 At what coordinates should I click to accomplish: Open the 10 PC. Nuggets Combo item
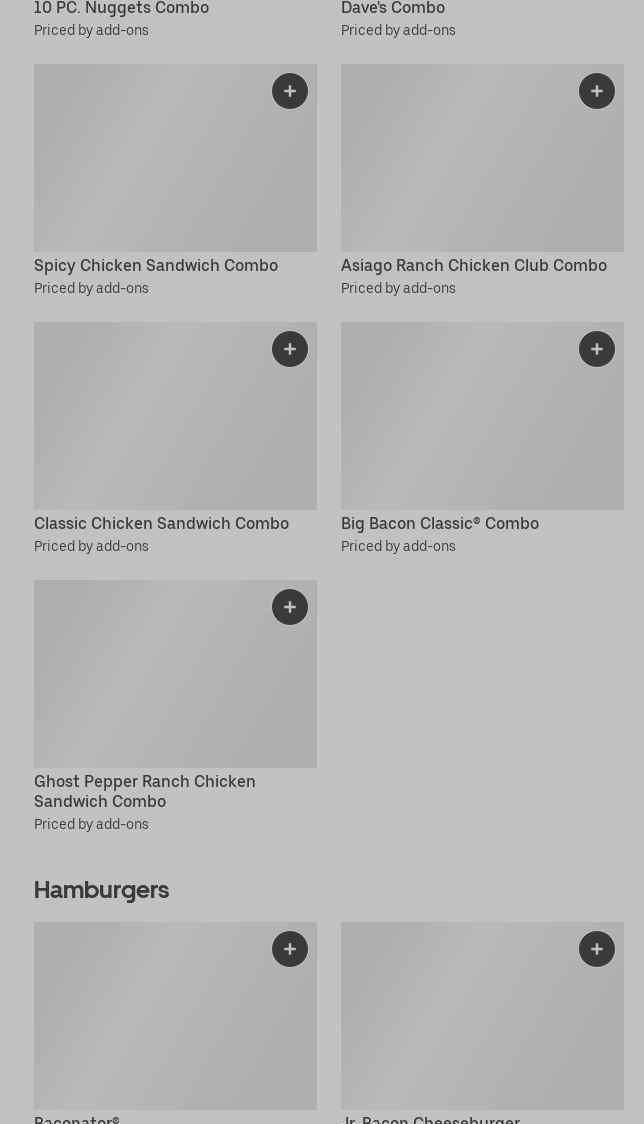click(121, 9)
